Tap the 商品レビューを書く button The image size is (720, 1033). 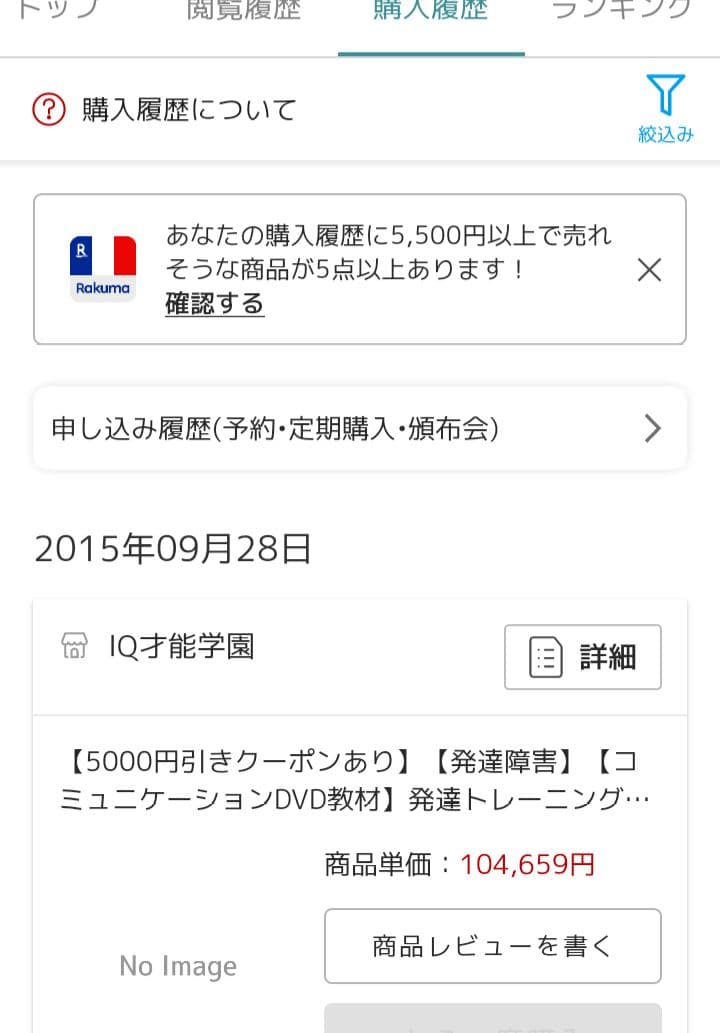(x=492, y=945)
